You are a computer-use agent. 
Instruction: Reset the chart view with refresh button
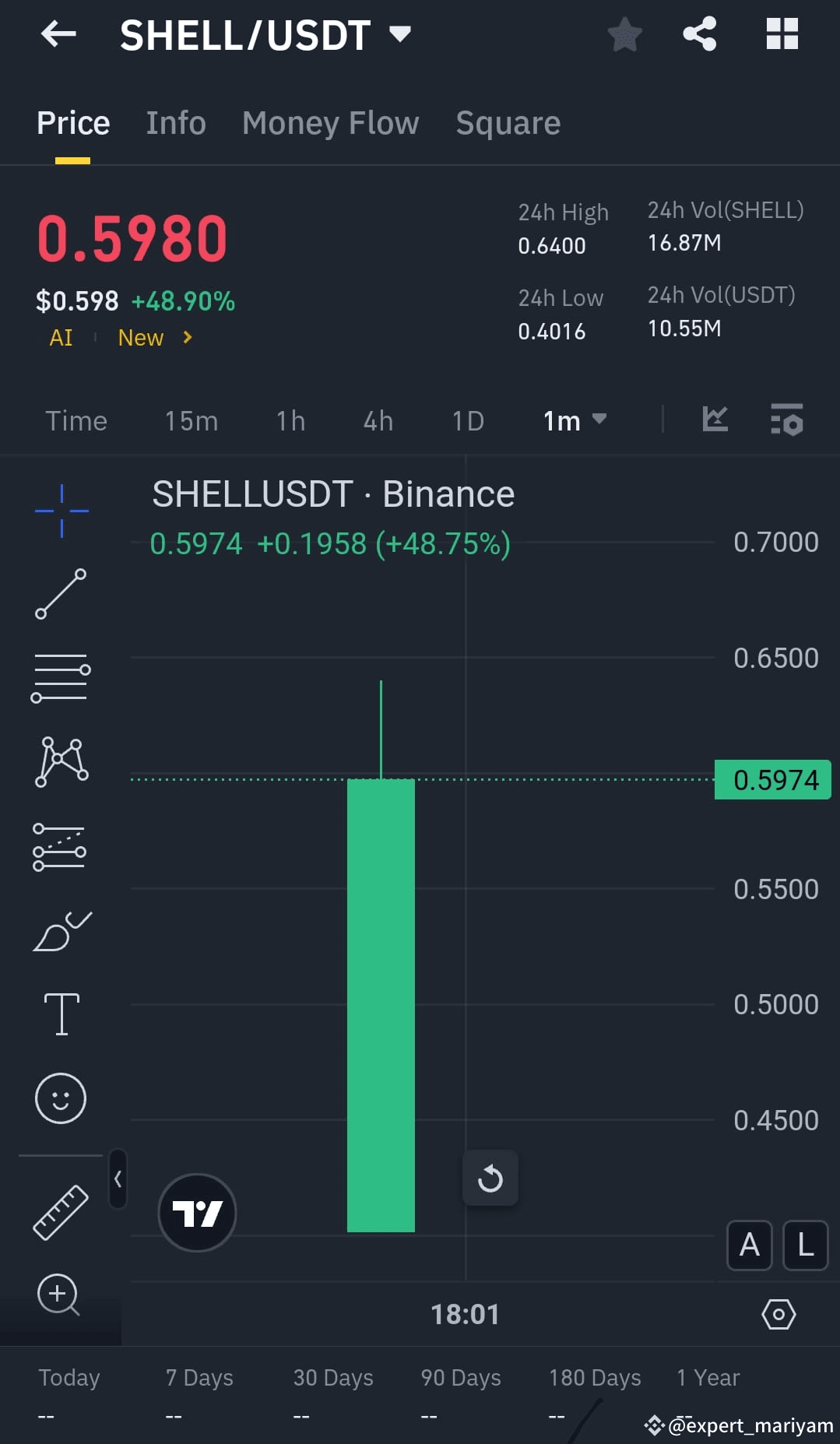click(x=490, y=1178)
